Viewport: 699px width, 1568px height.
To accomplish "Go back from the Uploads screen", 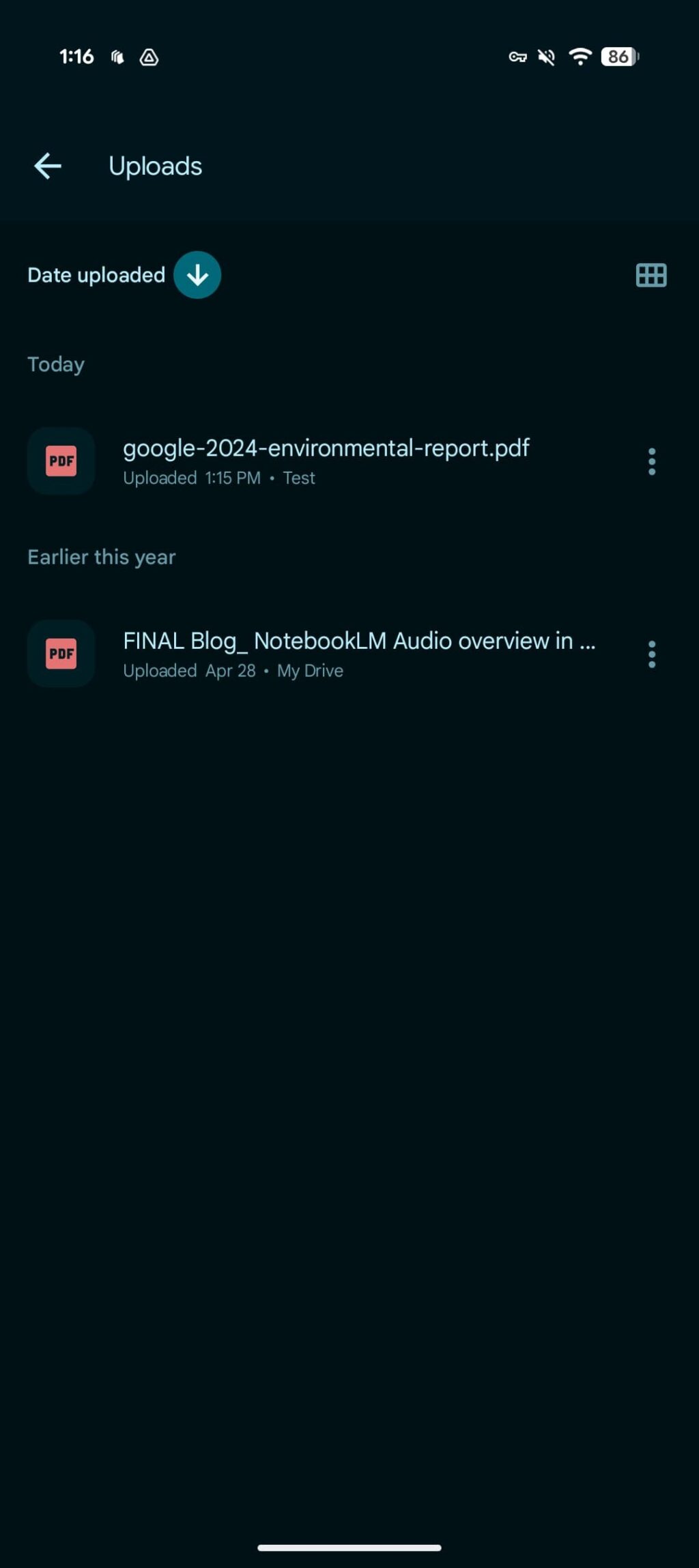I will [48, 166].
